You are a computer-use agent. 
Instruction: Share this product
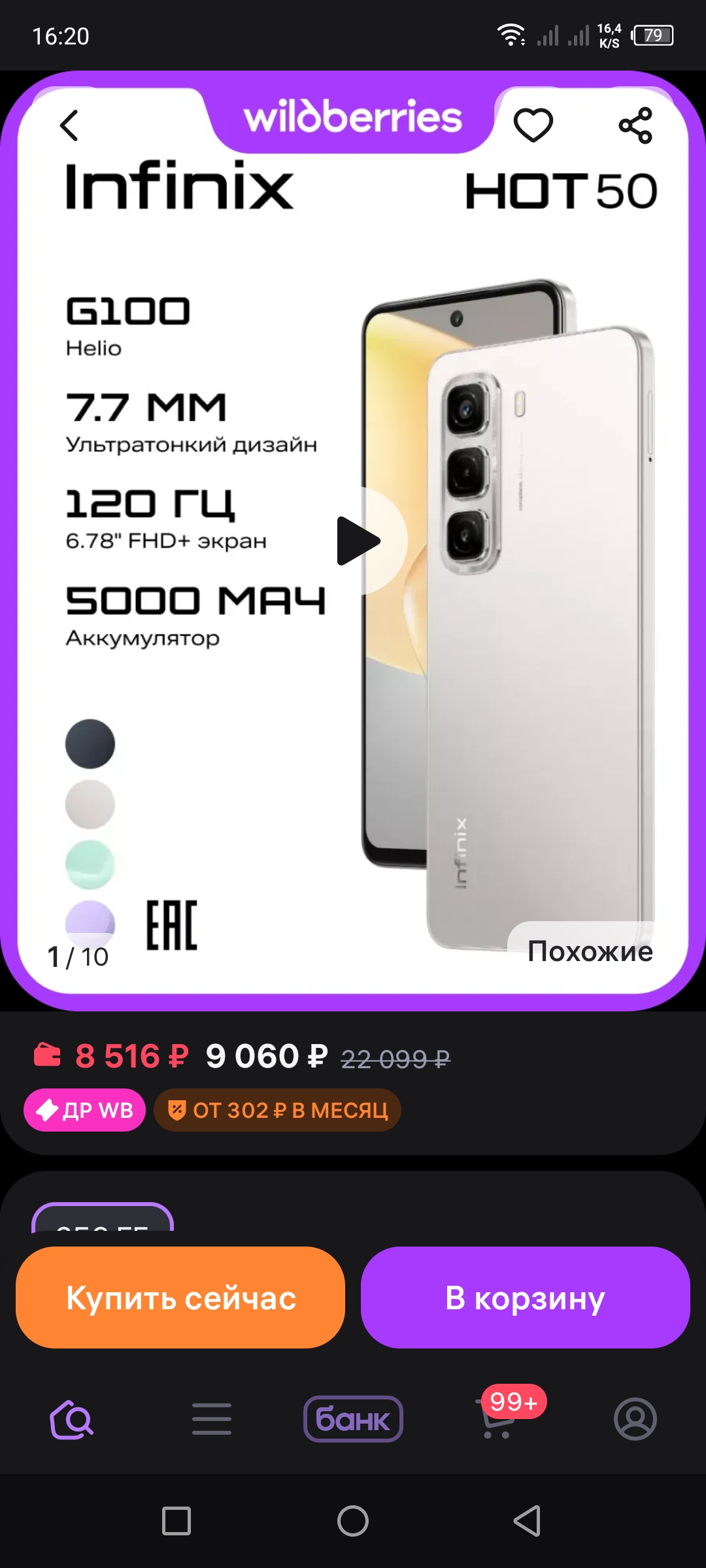[x=635, y=125]
